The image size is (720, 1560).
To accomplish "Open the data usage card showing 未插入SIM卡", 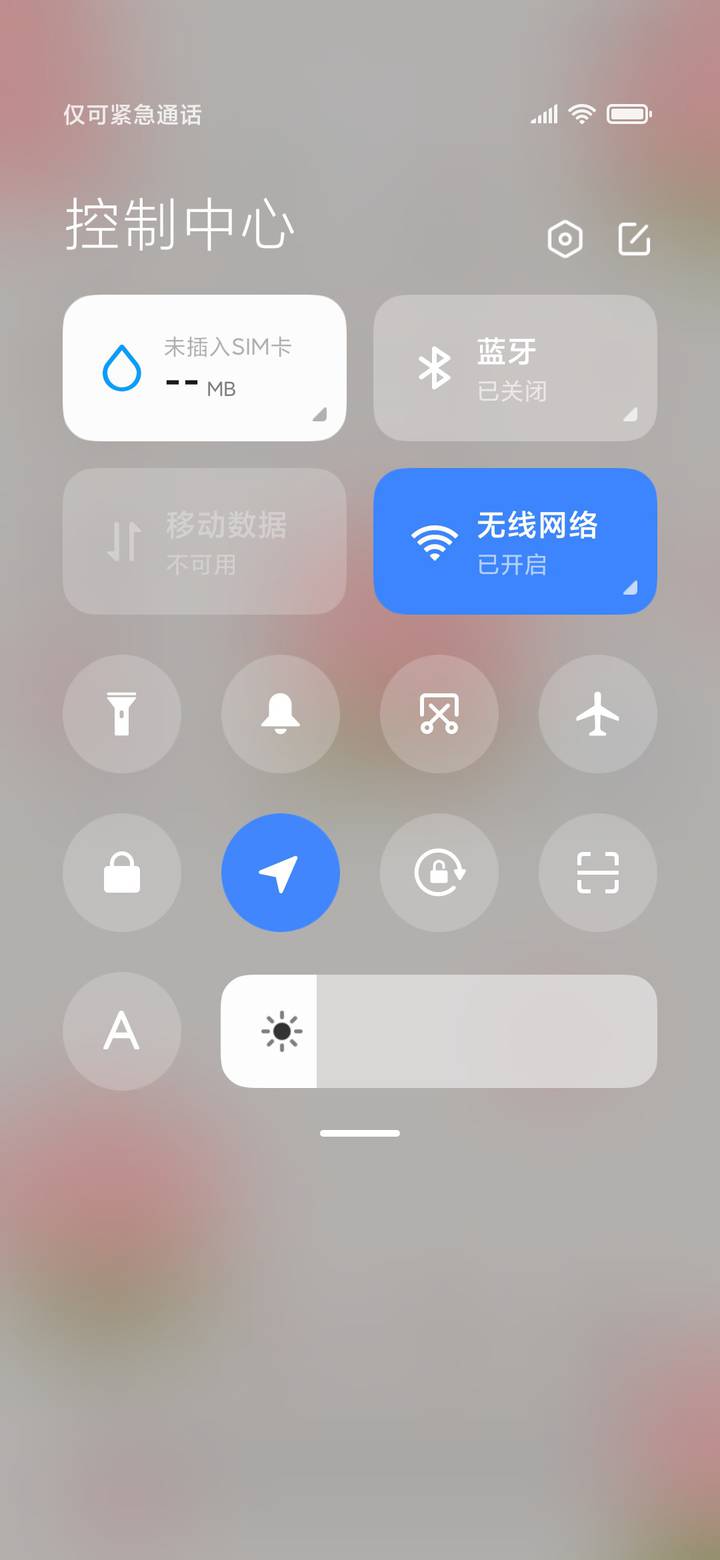I will (x=205, y=368).
